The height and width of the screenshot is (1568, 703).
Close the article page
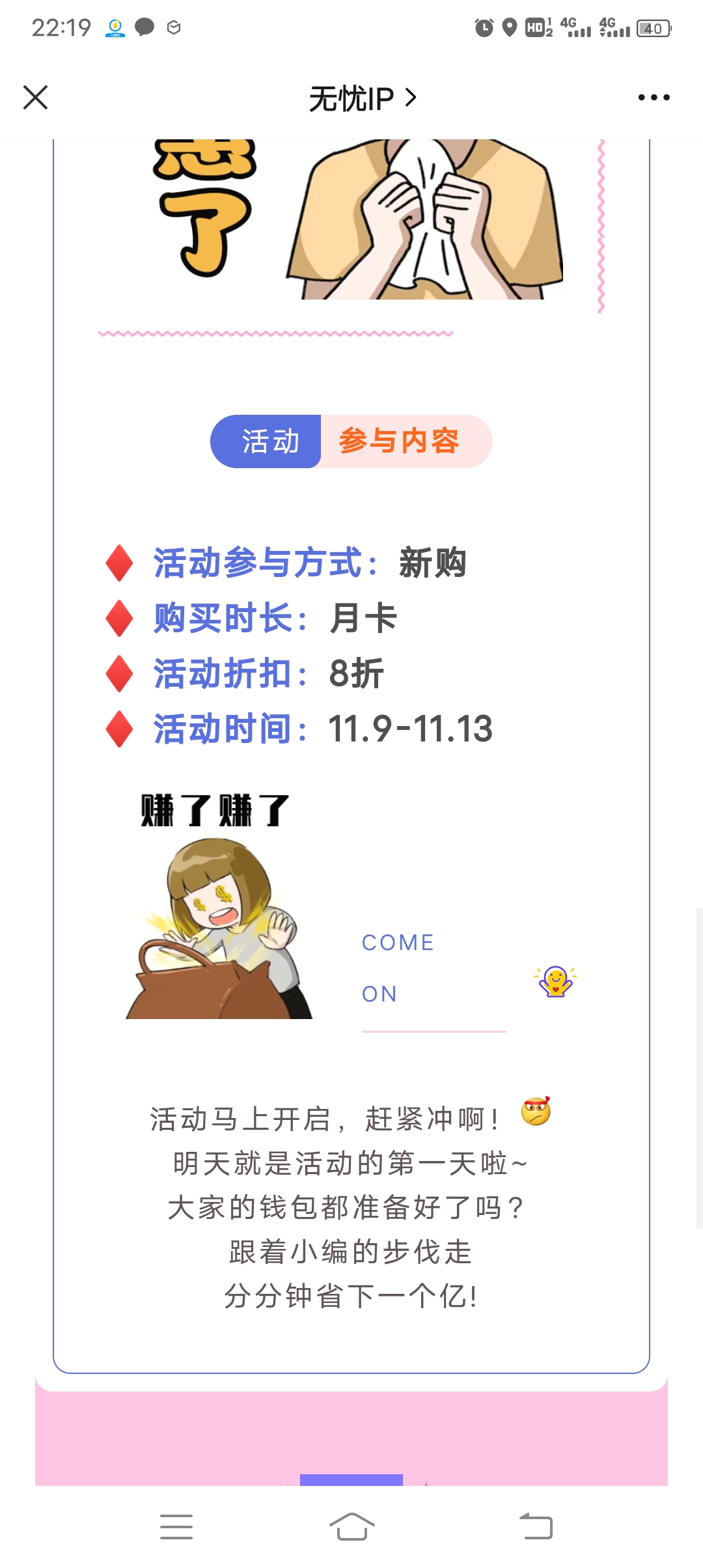tap(36, 98)
